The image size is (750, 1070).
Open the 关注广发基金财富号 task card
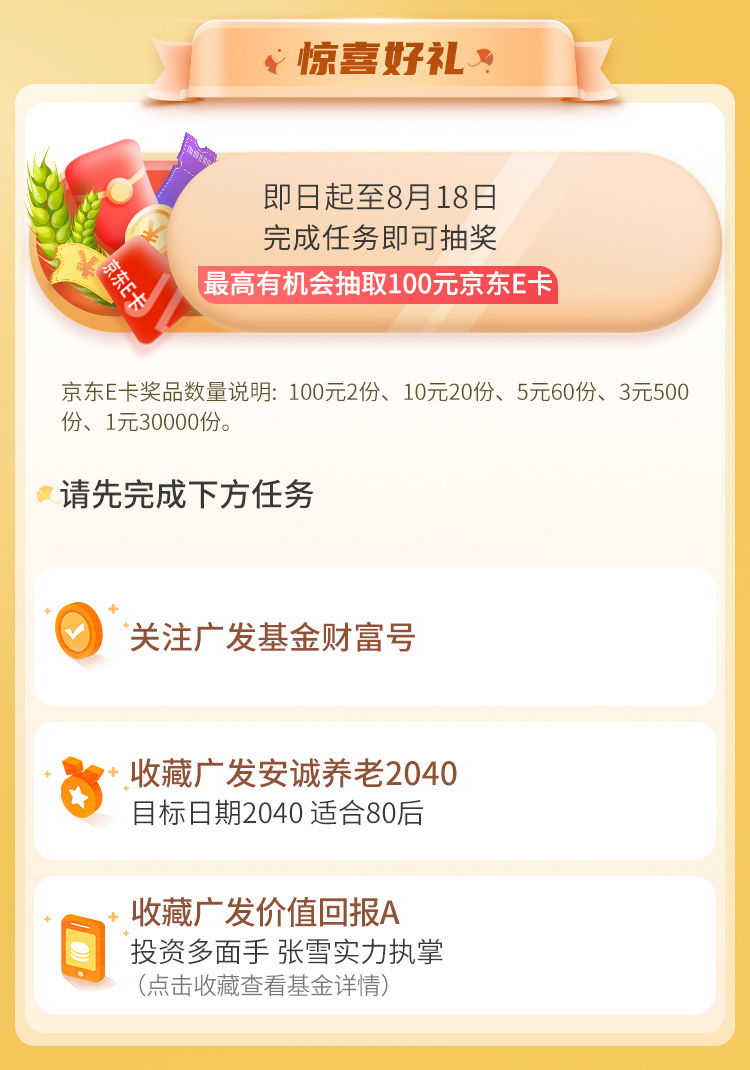[374, 637]
